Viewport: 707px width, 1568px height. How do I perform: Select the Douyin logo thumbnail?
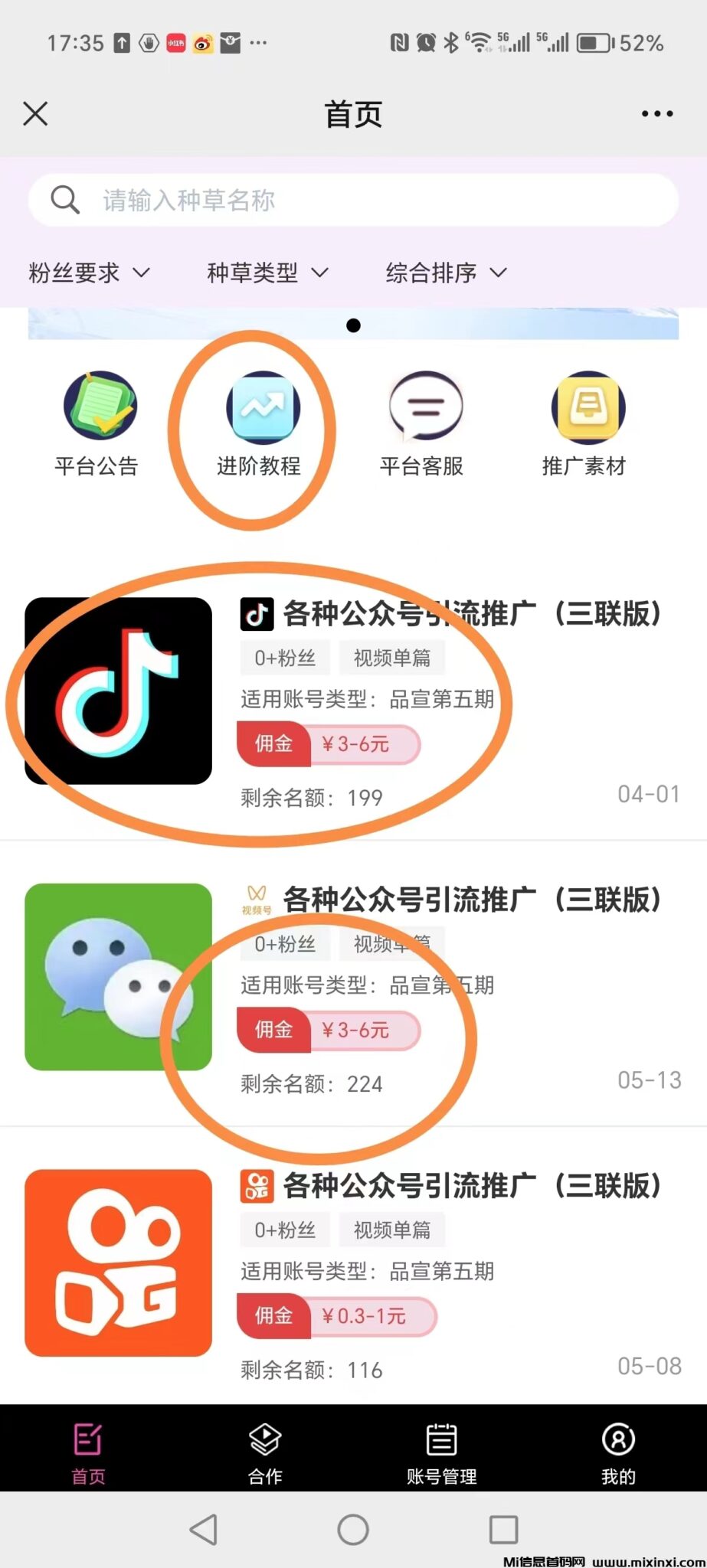pos(117,691)
